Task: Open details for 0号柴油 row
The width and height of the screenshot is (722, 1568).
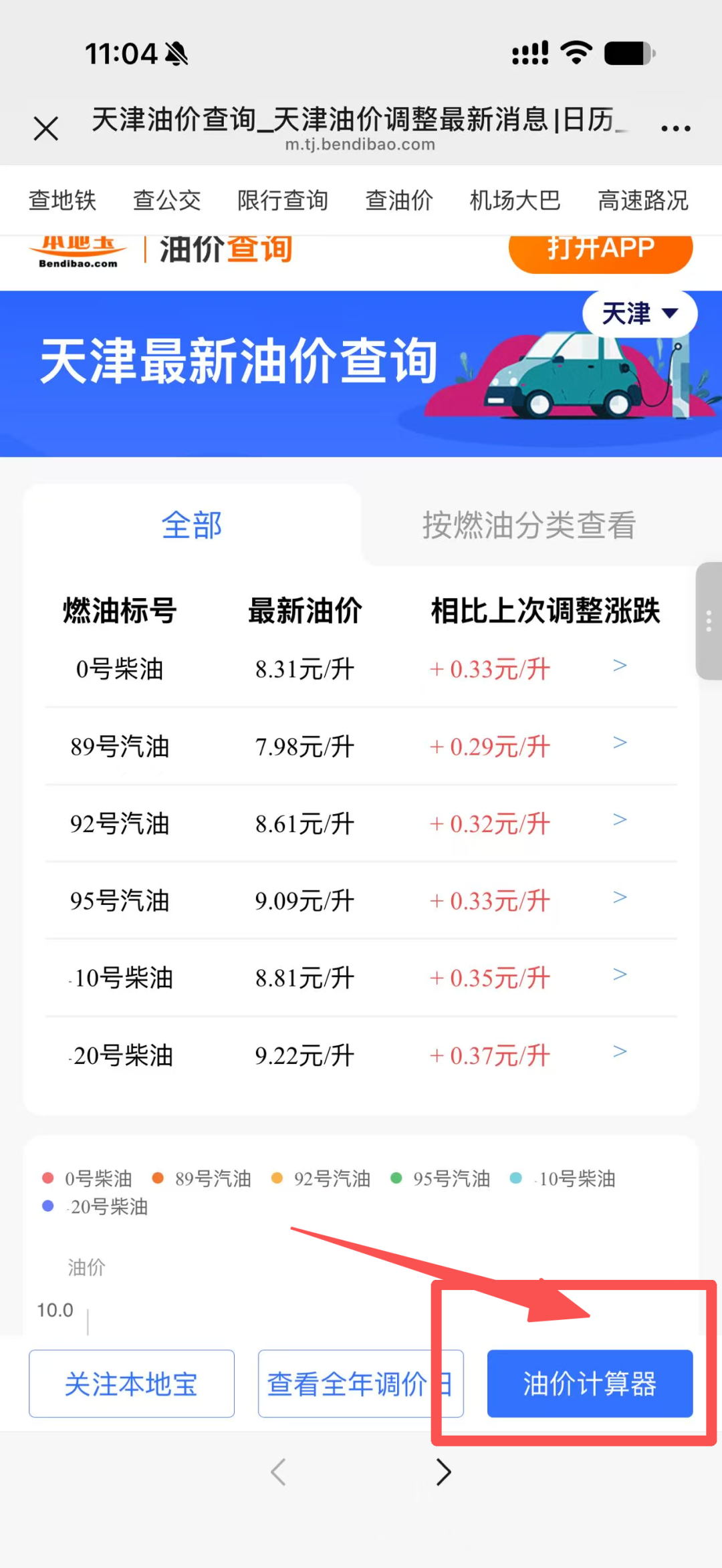Action: click(x=361, y=668)
